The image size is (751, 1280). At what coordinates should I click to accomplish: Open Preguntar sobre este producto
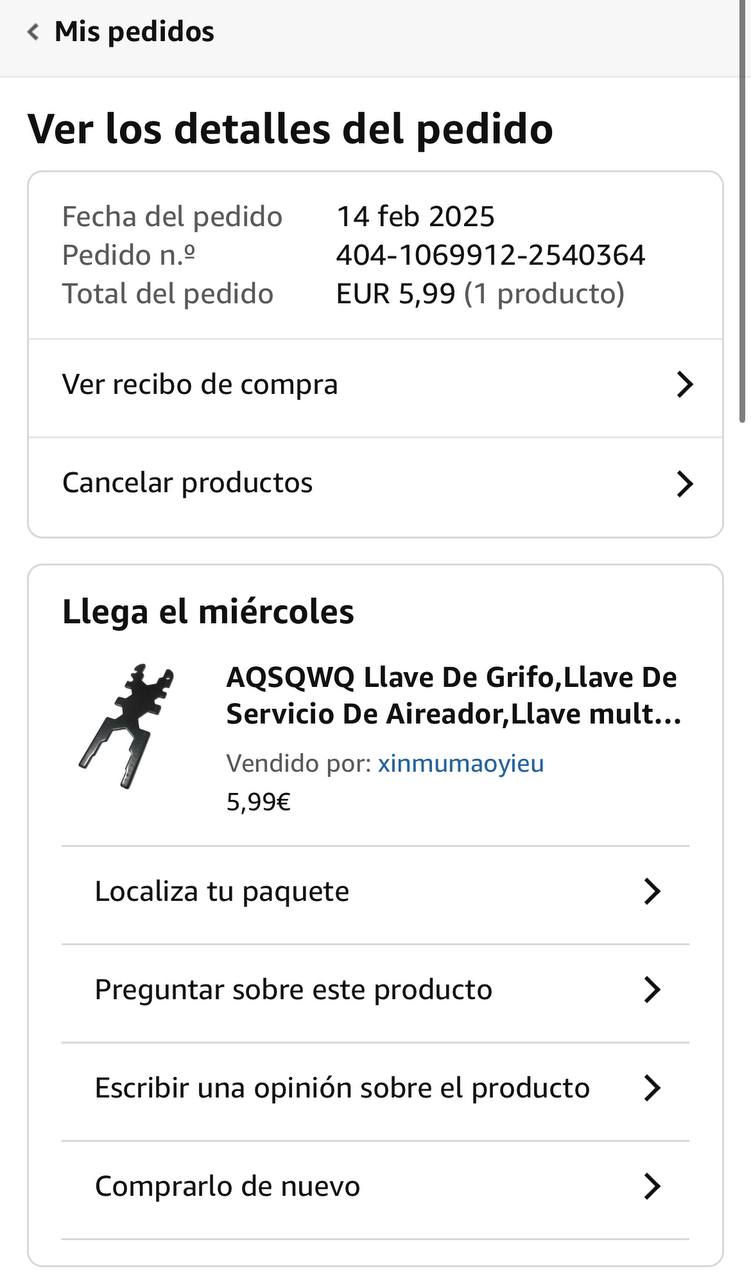tap(375, 990)
